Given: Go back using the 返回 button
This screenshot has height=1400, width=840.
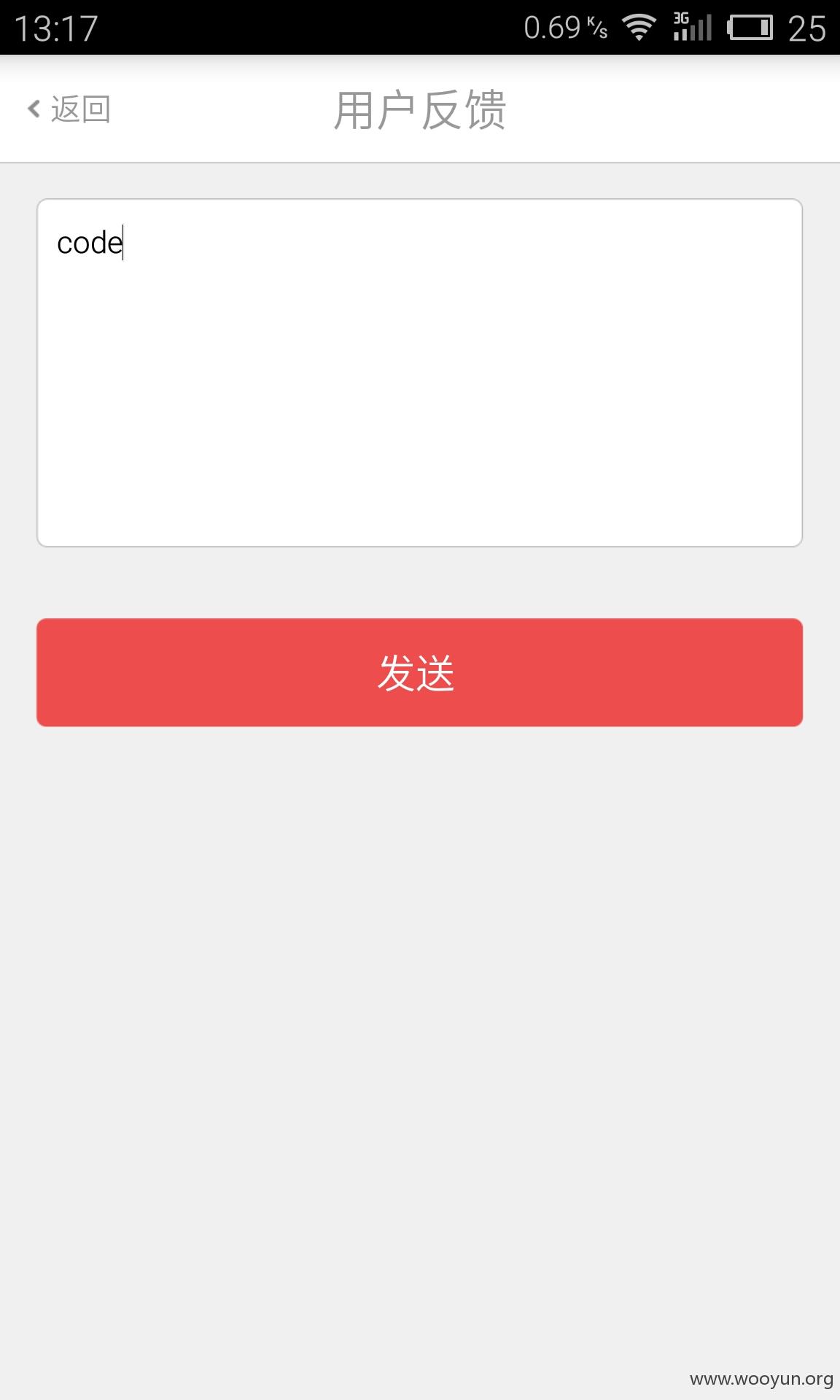Looking at the screenshot, I should (x=69, y=109).
